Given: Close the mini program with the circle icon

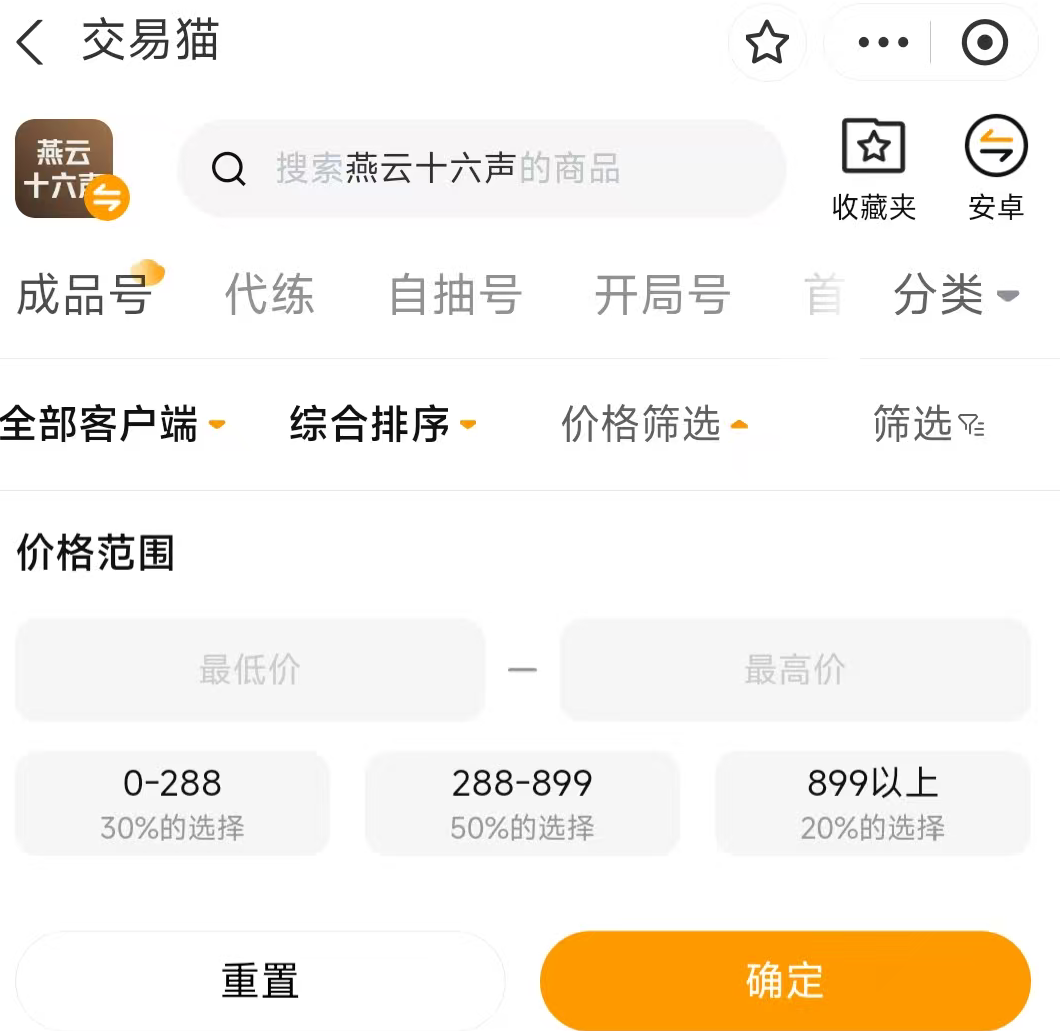Looking at the screenshot, I should coord(984,43).
